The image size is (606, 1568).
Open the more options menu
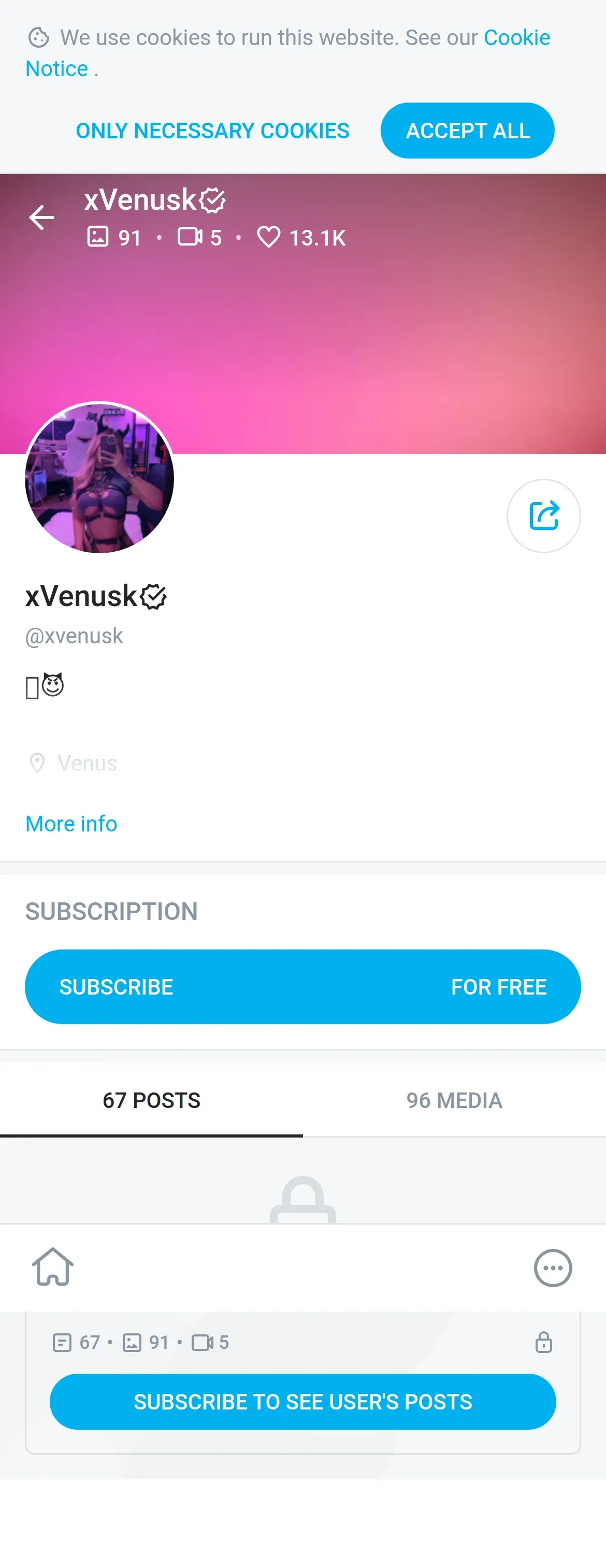tap(553, 1268)
